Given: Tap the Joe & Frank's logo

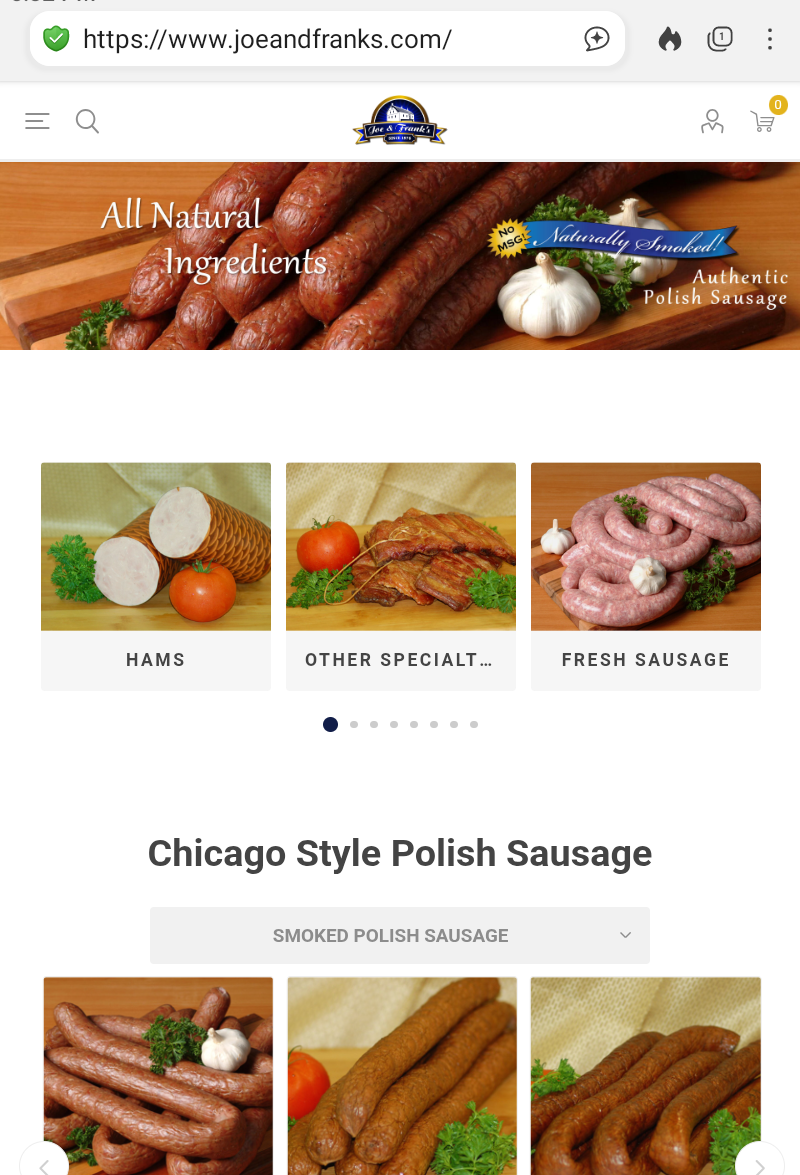Looking at the screenshot, I should 400,122.
